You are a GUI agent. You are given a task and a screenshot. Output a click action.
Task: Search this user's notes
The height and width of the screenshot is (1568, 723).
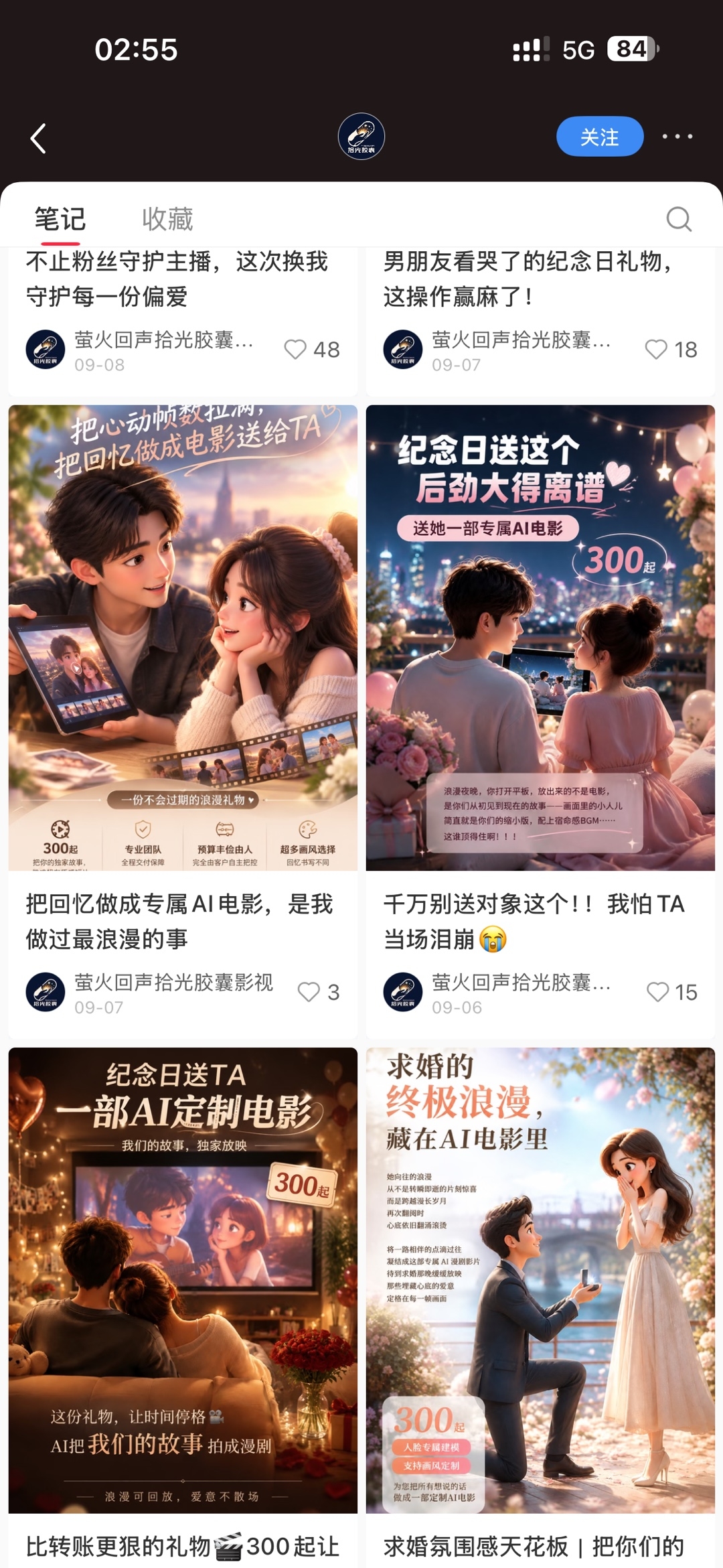coord(679,219)
